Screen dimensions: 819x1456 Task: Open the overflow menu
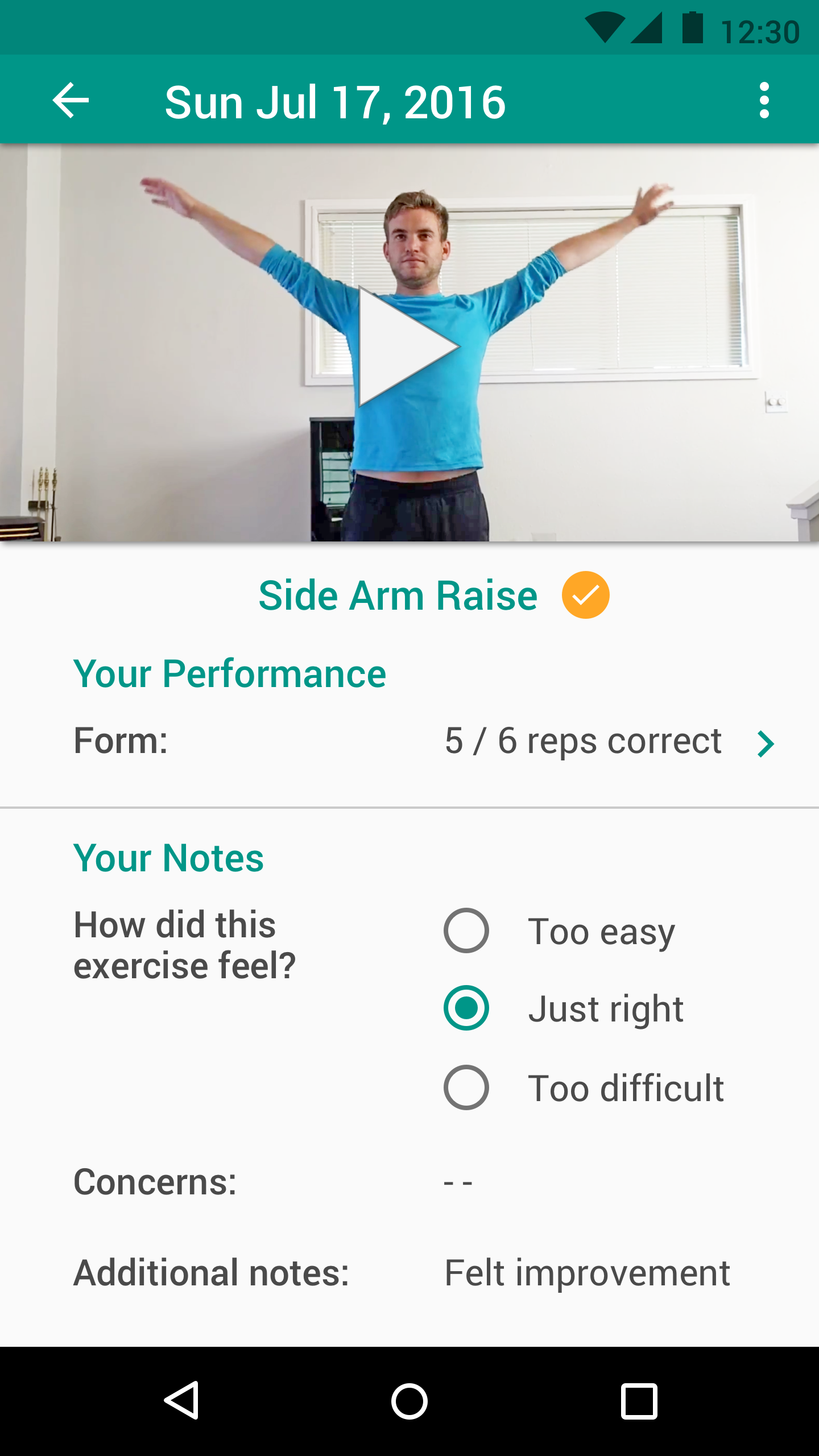764,101
